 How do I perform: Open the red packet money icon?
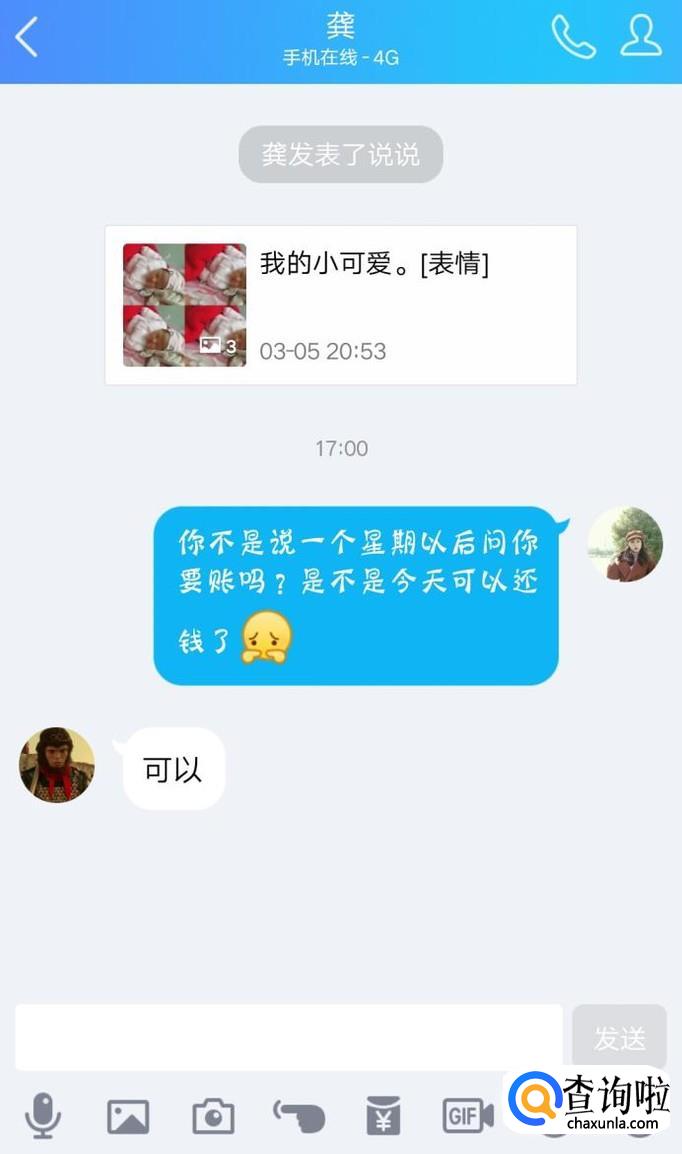(x=383, y=1115)
